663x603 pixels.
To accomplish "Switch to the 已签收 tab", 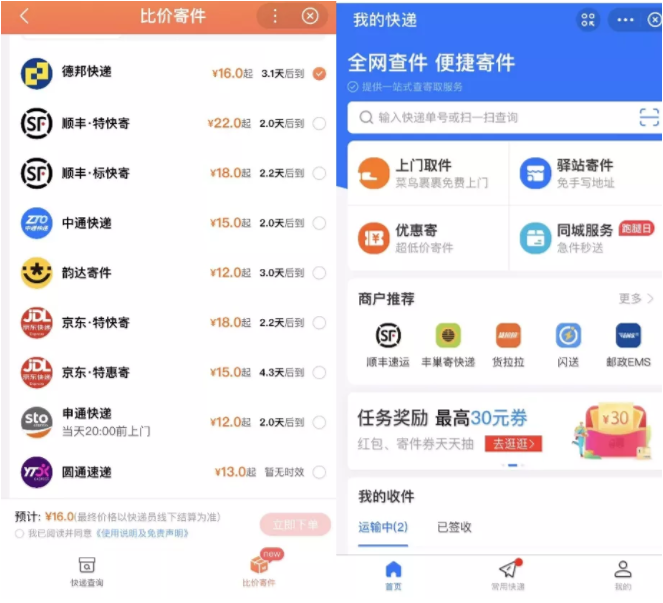I will pos(454,527).
